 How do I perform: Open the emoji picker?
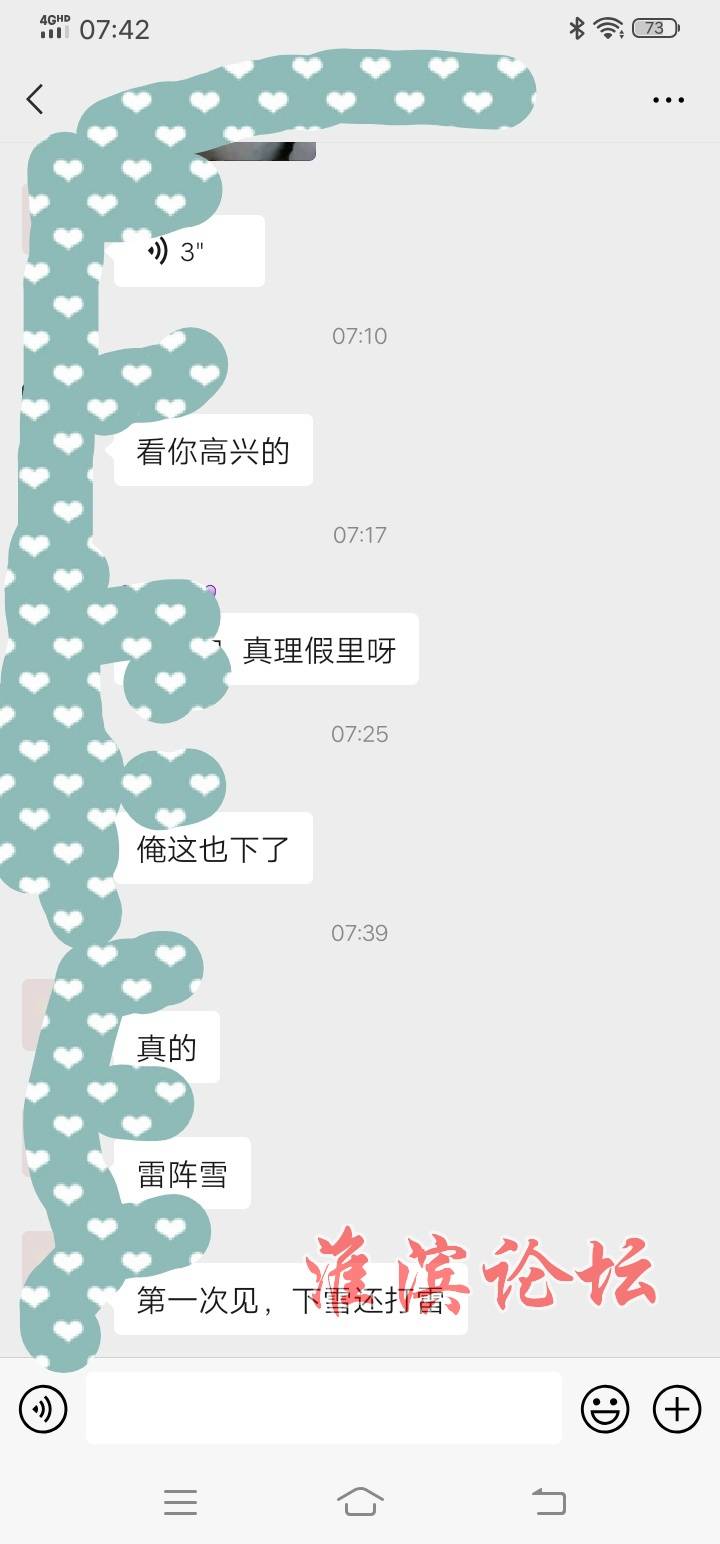click(605, 1409)
